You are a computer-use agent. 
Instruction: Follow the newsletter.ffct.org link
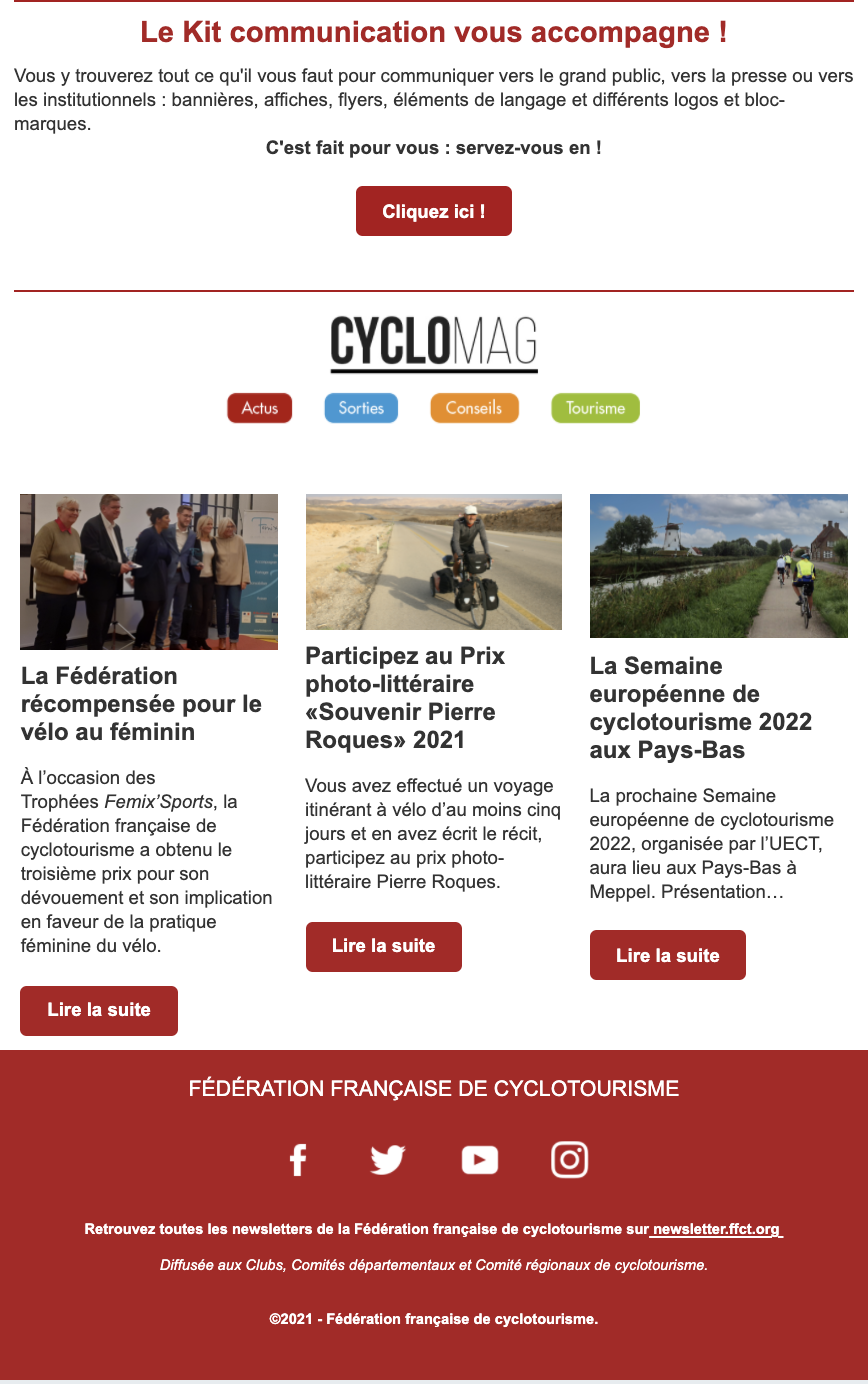(x=716, y=1229)
